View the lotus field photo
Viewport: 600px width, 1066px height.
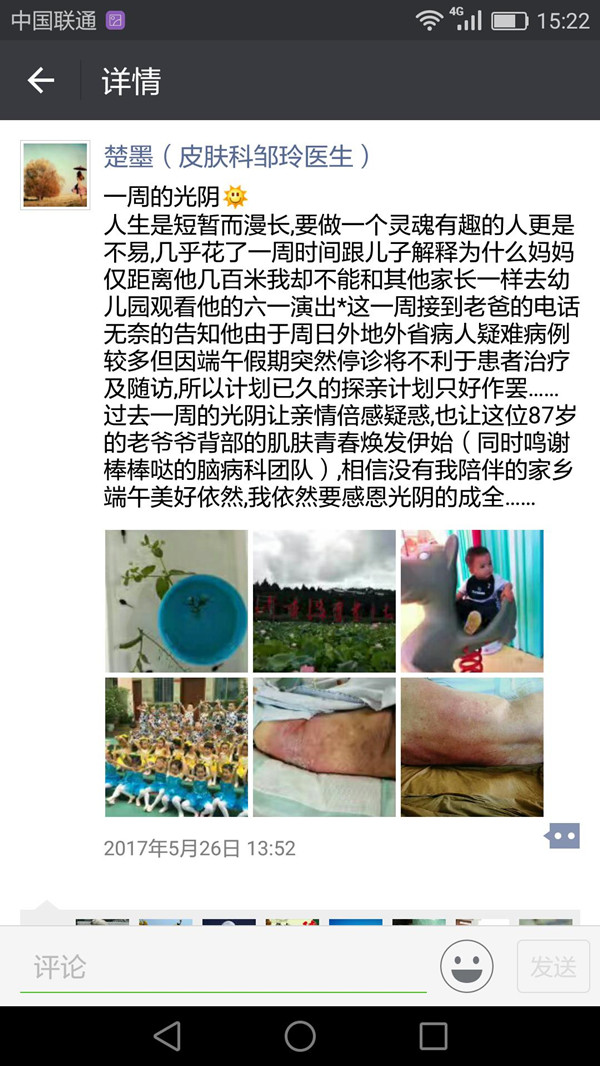[x=324, y=600]
